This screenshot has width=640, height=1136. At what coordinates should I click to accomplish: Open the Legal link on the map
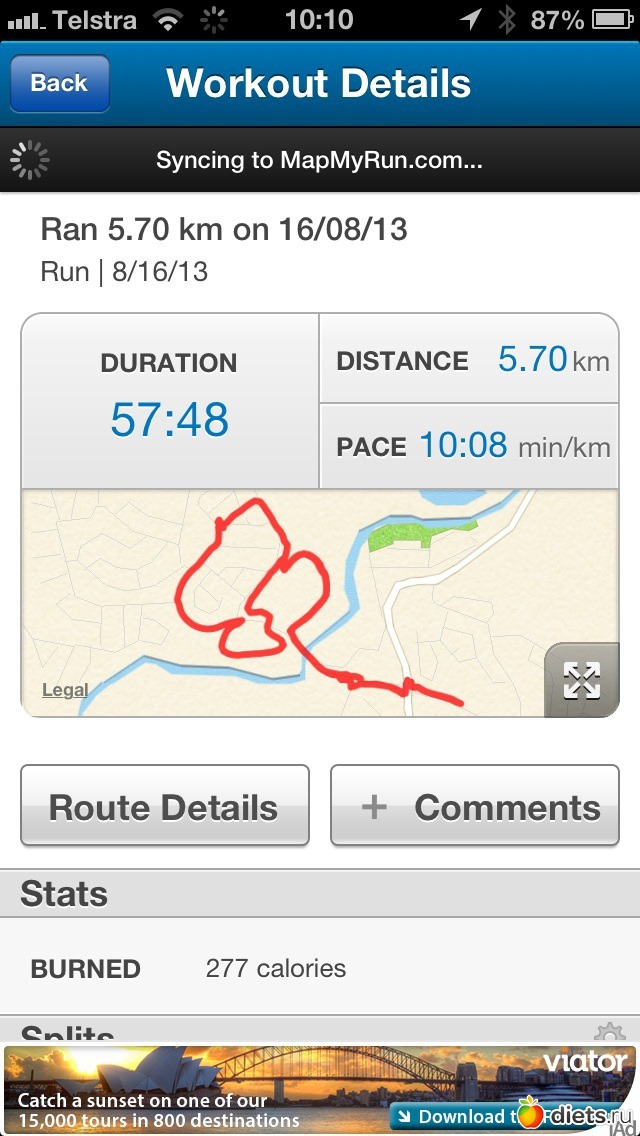point(65,690)
